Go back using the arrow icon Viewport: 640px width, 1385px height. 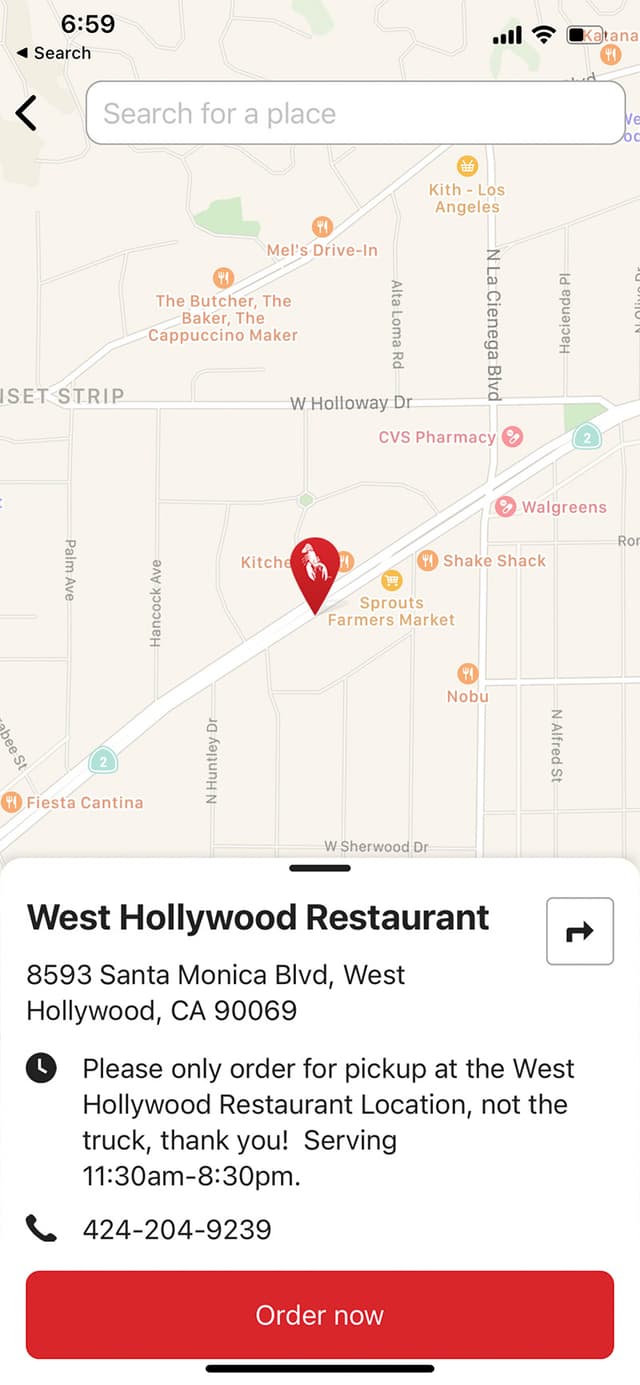tap(27, 113)
